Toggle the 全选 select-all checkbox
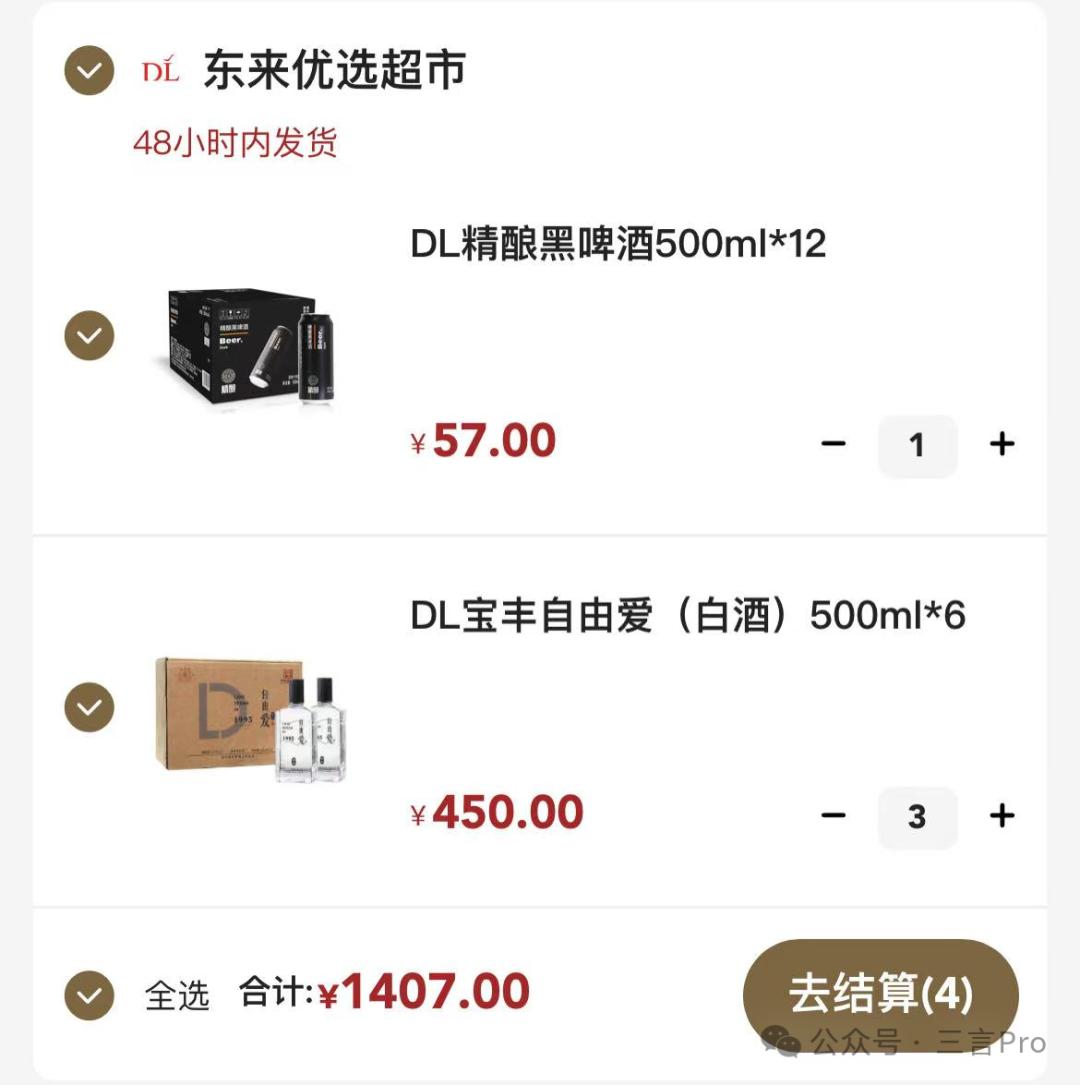This screenshot has width=1080, height=1085. click(89, 995)
